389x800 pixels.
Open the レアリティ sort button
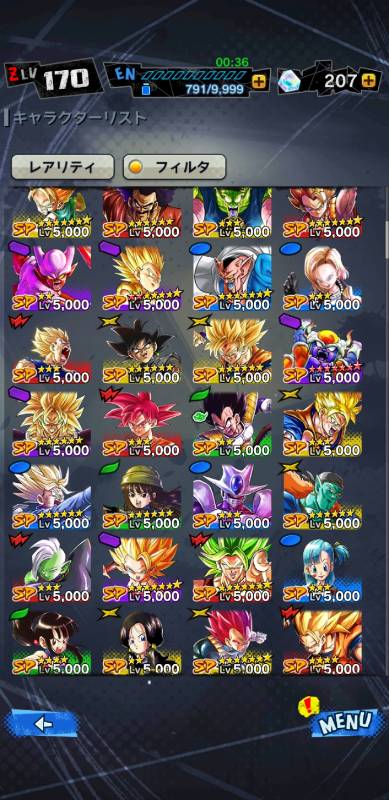[62, 167]
